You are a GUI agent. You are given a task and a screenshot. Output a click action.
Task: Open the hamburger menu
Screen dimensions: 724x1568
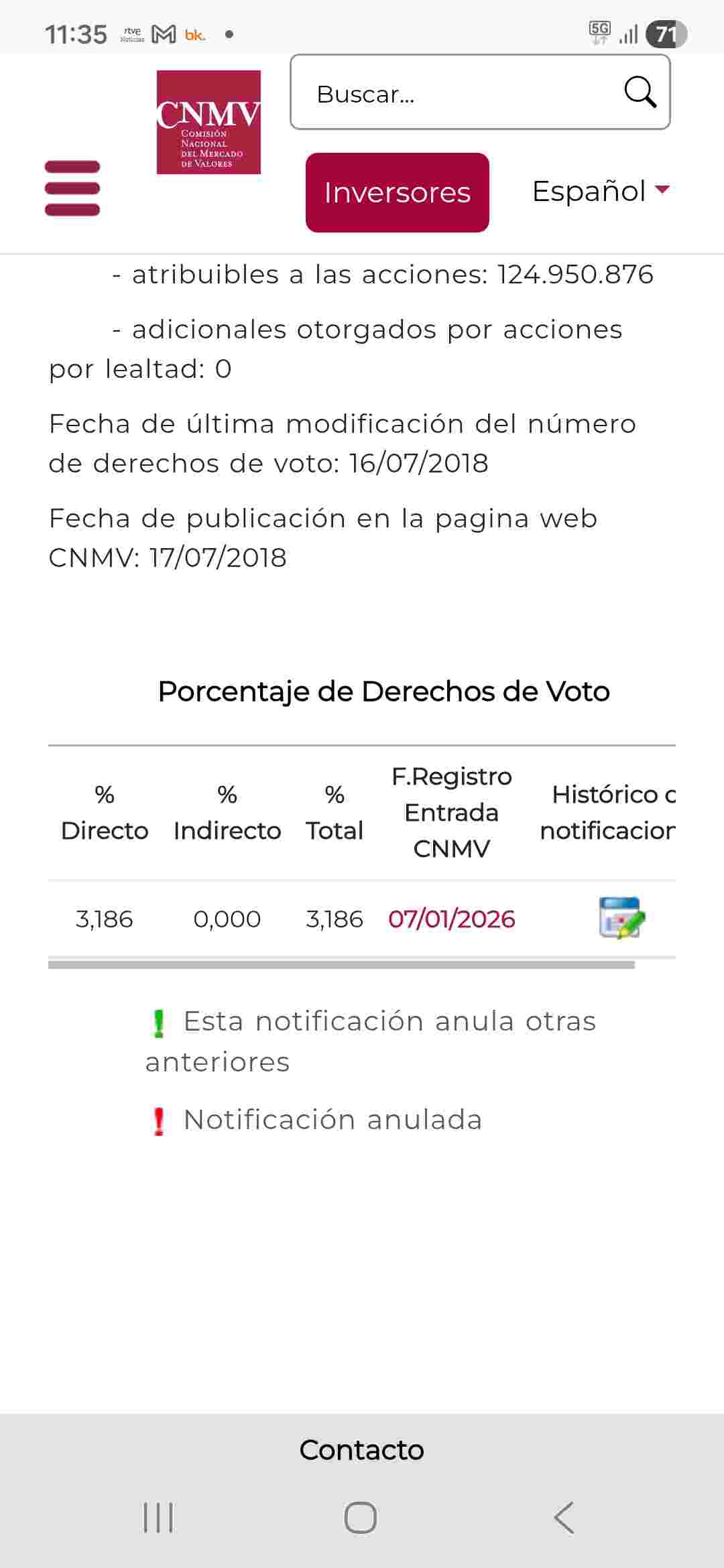pos(72,188)
